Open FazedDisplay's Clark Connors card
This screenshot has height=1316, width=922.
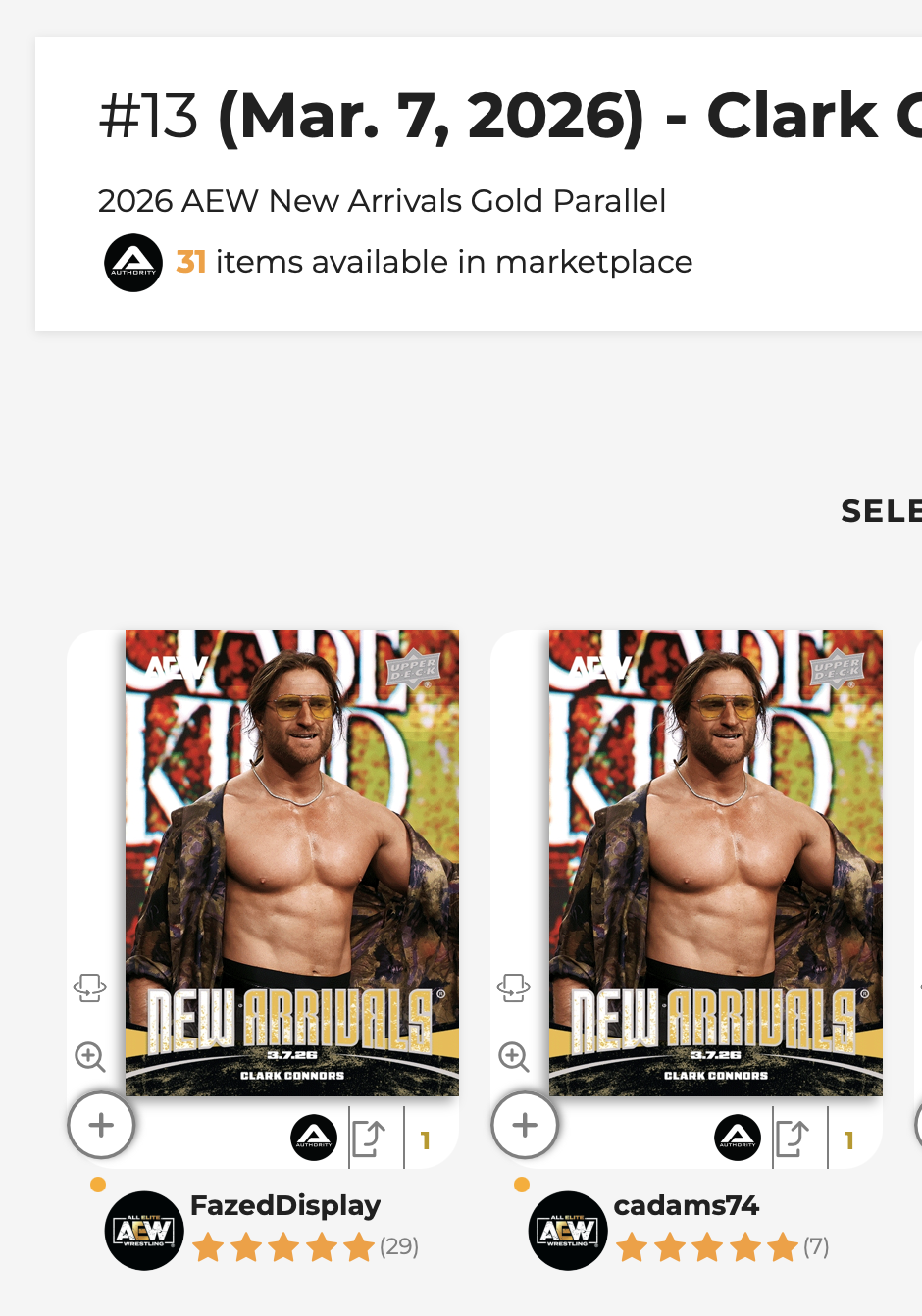(291, 862)
